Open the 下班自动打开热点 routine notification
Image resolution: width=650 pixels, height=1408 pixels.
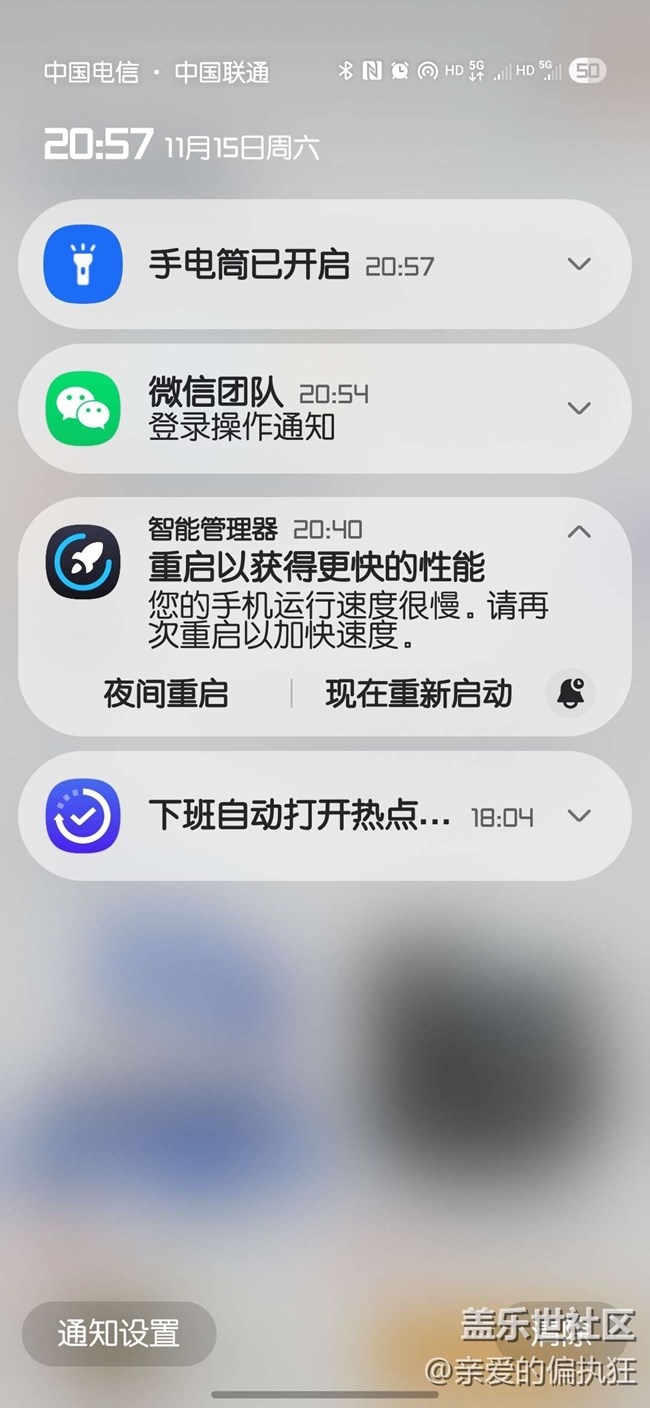click(x=300, y=816)
